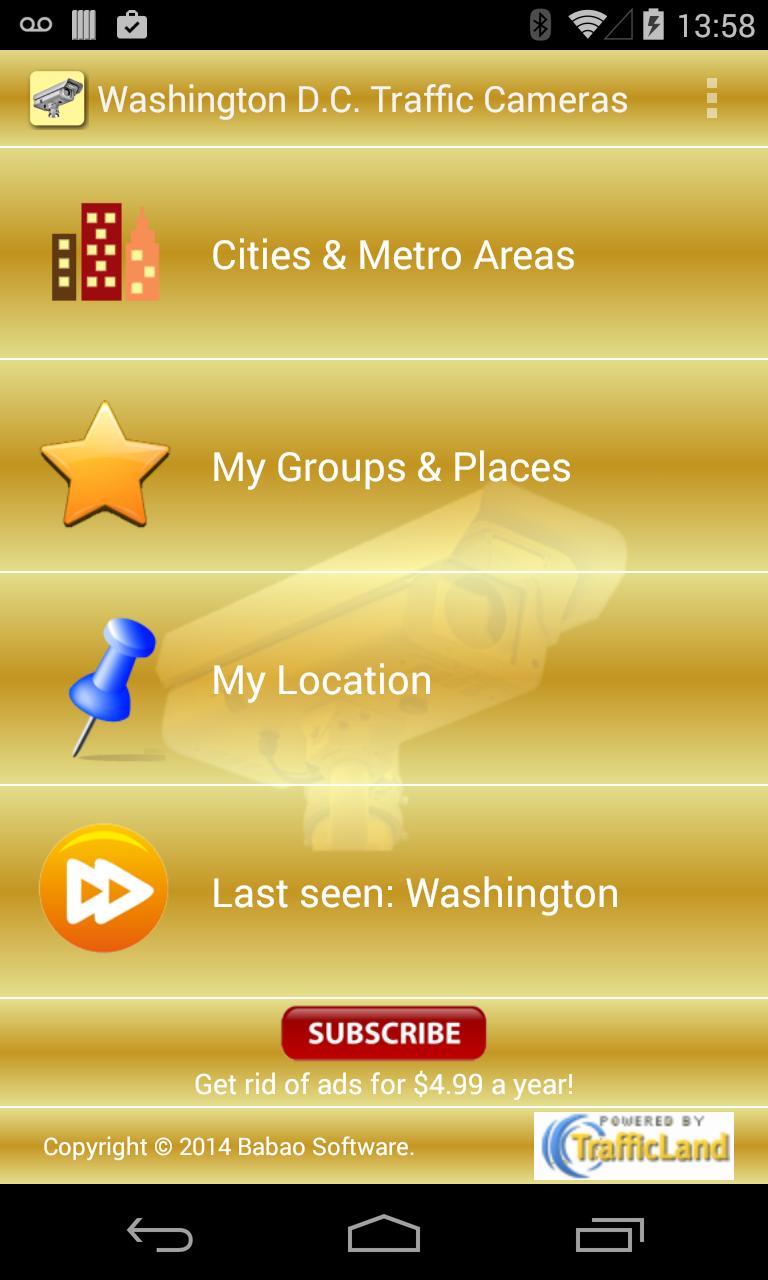Open the overflow menu
Image resolution: width=768 pixels, height=1280 pixels.
(711, 99)
